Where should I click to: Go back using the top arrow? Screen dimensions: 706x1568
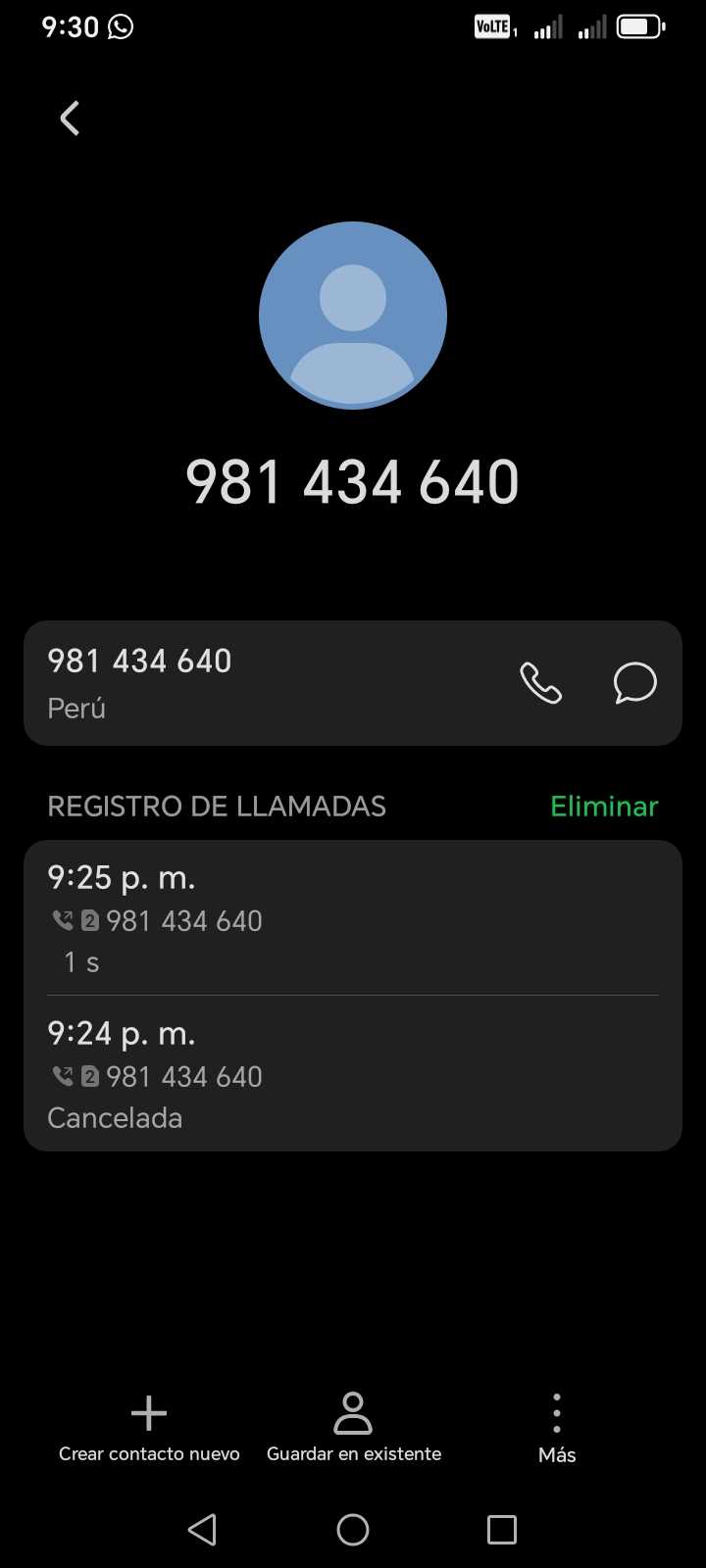[x=70, y=119]
